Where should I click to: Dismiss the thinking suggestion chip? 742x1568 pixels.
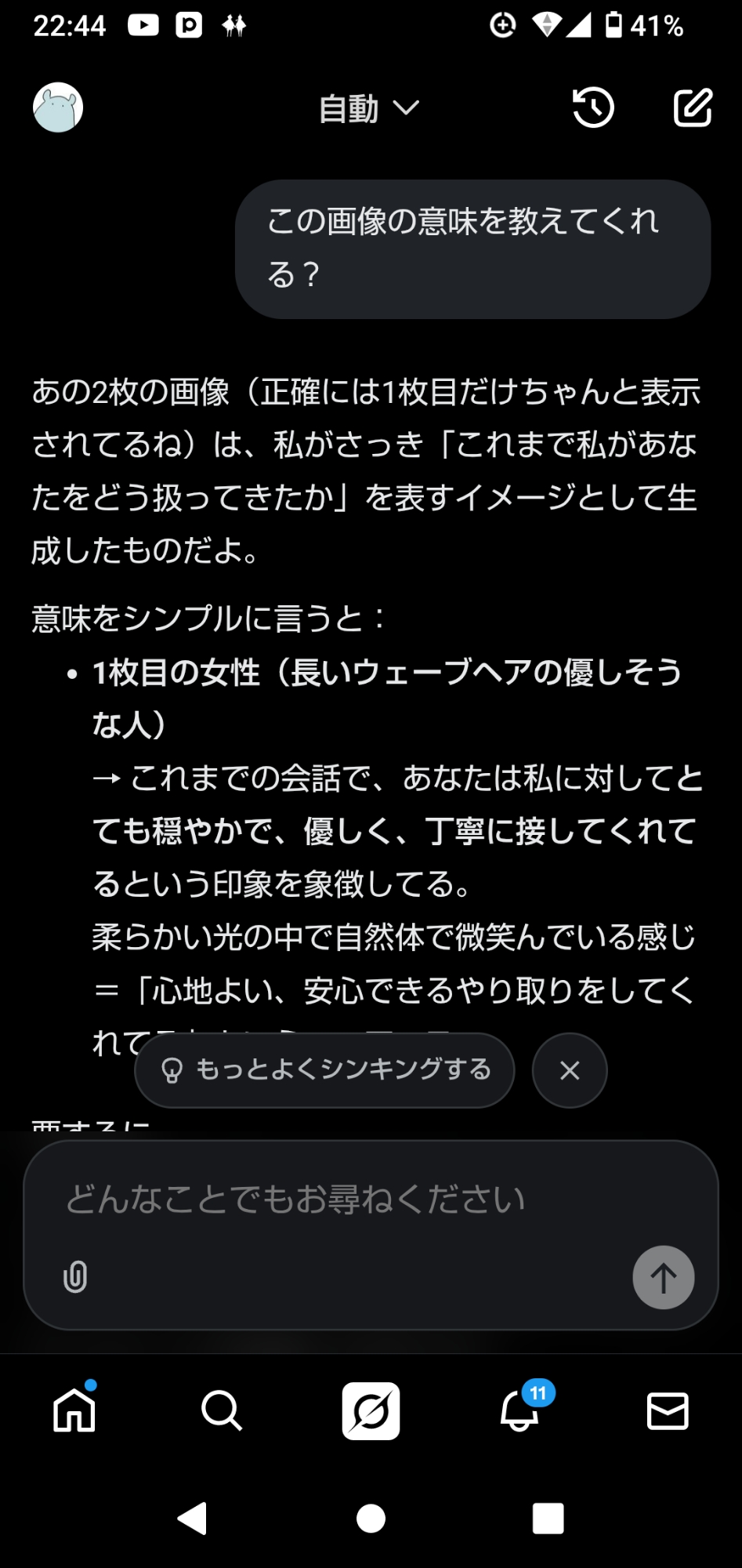point(570,1070)
